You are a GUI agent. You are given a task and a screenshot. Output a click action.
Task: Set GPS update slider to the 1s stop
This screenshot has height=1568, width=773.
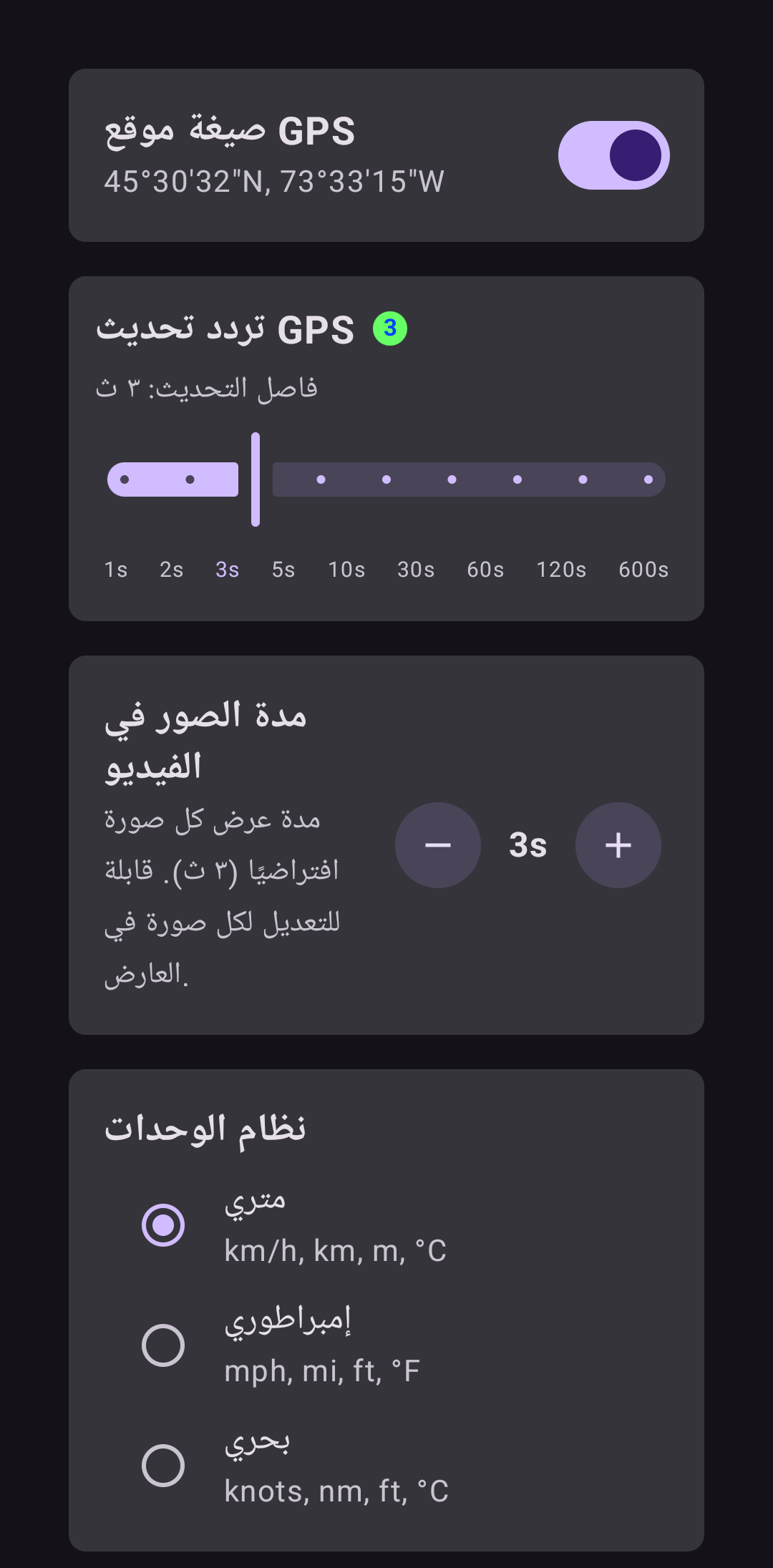(x=125, y=479)
